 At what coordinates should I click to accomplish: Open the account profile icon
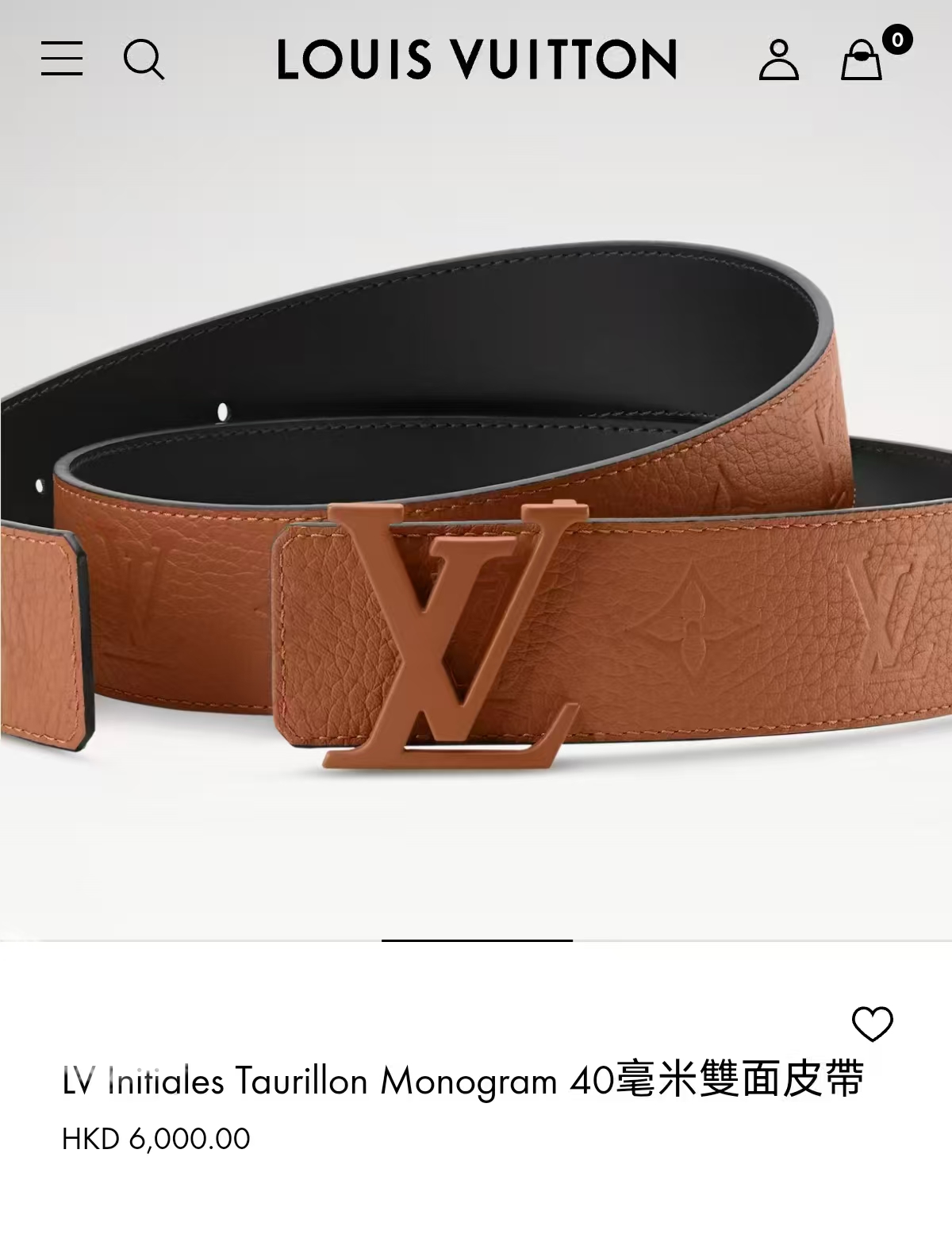coord(778,60)
